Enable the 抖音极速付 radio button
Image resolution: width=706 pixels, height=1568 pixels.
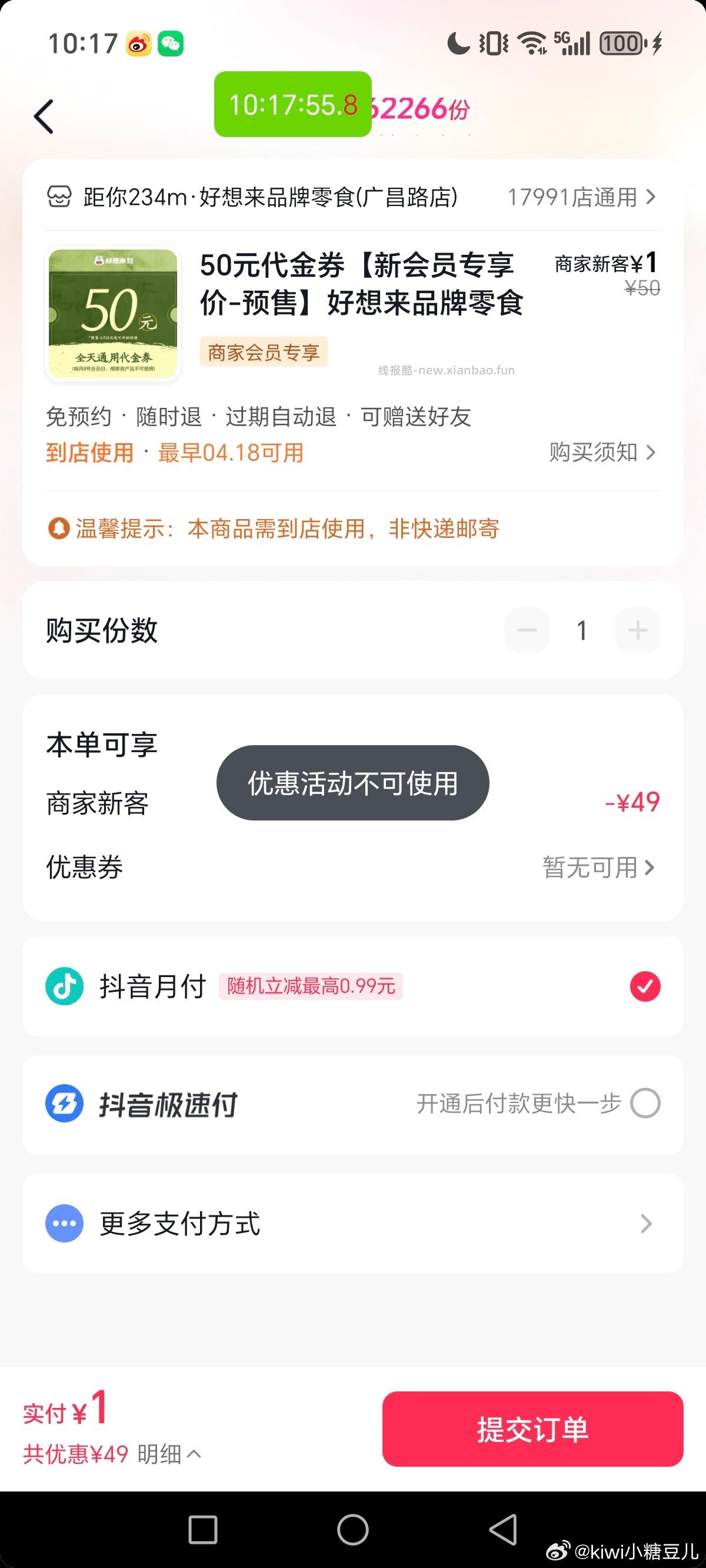pyautogui.click(x=645, y=1104)
